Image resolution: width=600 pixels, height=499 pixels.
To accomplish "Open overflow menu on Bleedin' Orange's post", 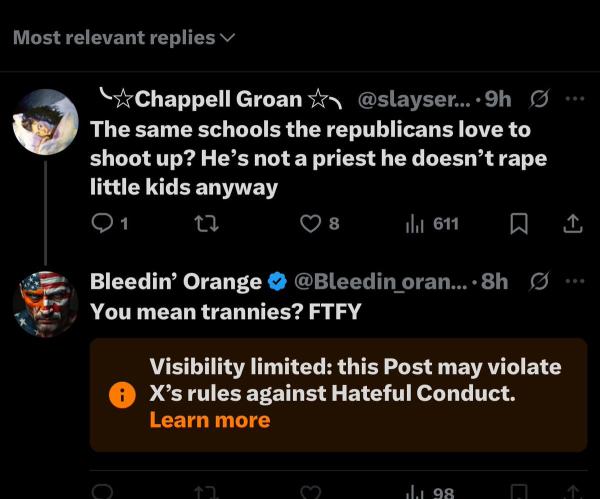I will 573,281.
